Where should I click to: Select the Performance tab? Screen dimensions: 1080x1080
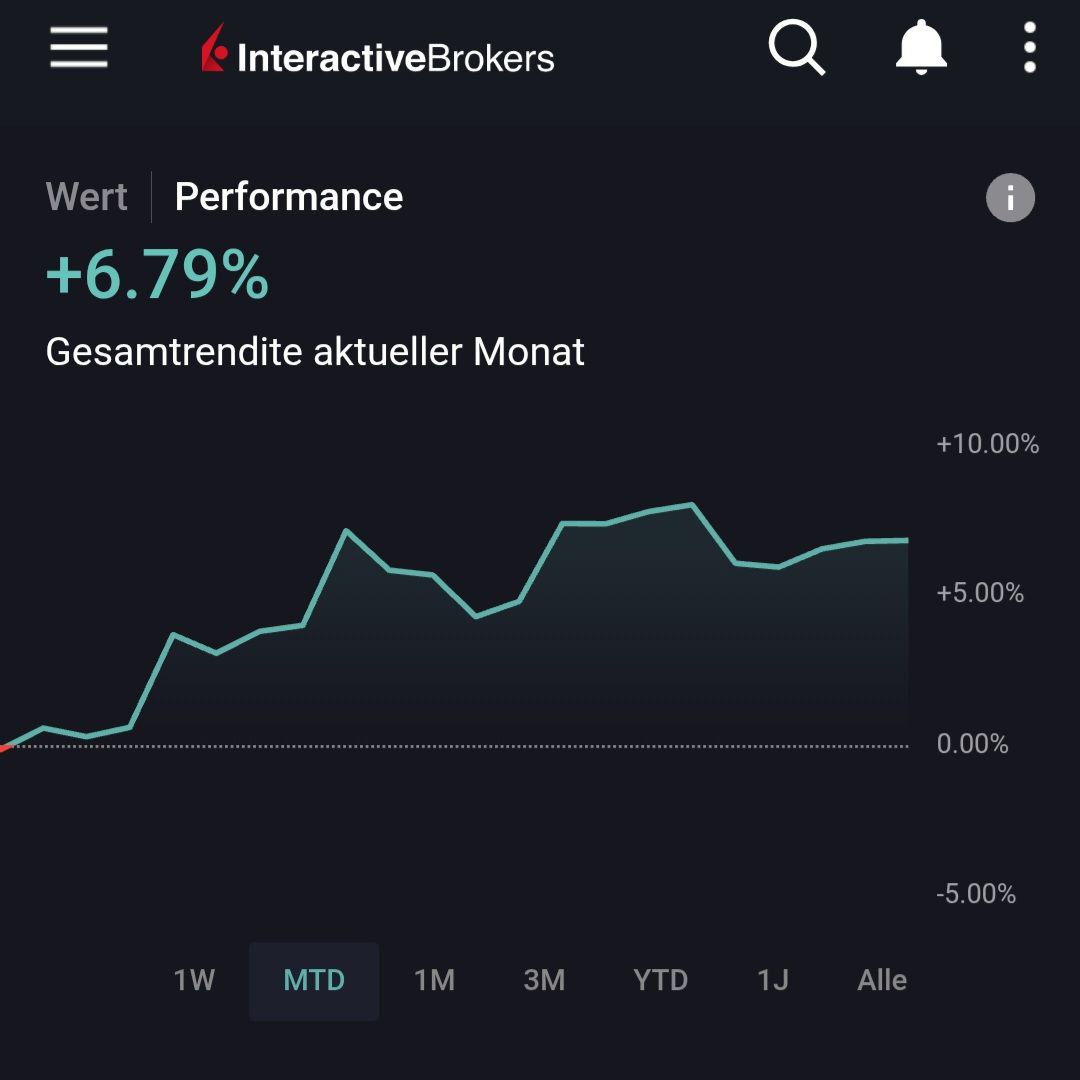289,197
